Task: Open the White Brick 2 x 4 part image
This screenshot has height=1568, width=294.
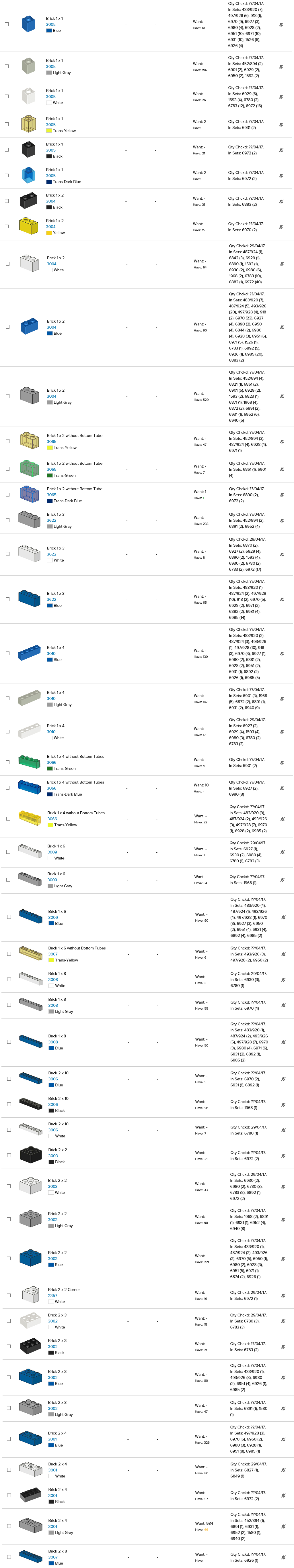Action: pyautogui.click(x=30, y=1470)
